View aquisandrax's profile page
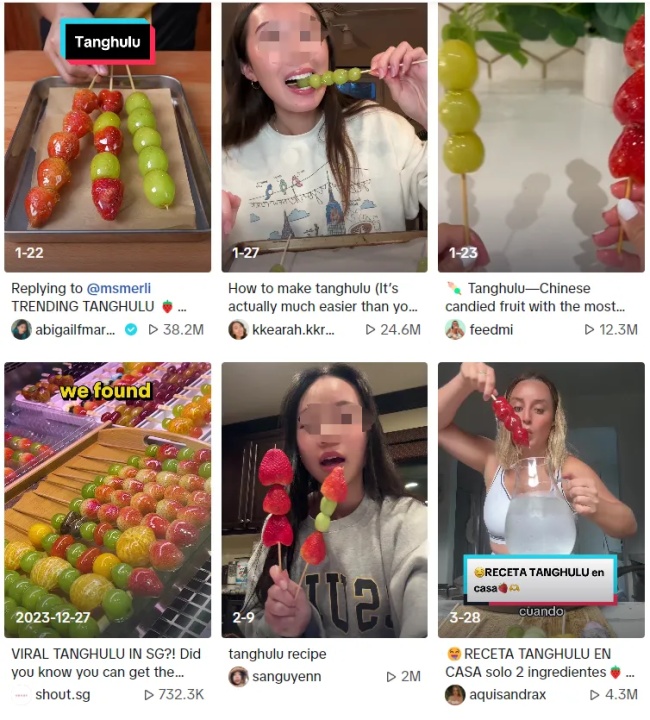 click(509, 695)
